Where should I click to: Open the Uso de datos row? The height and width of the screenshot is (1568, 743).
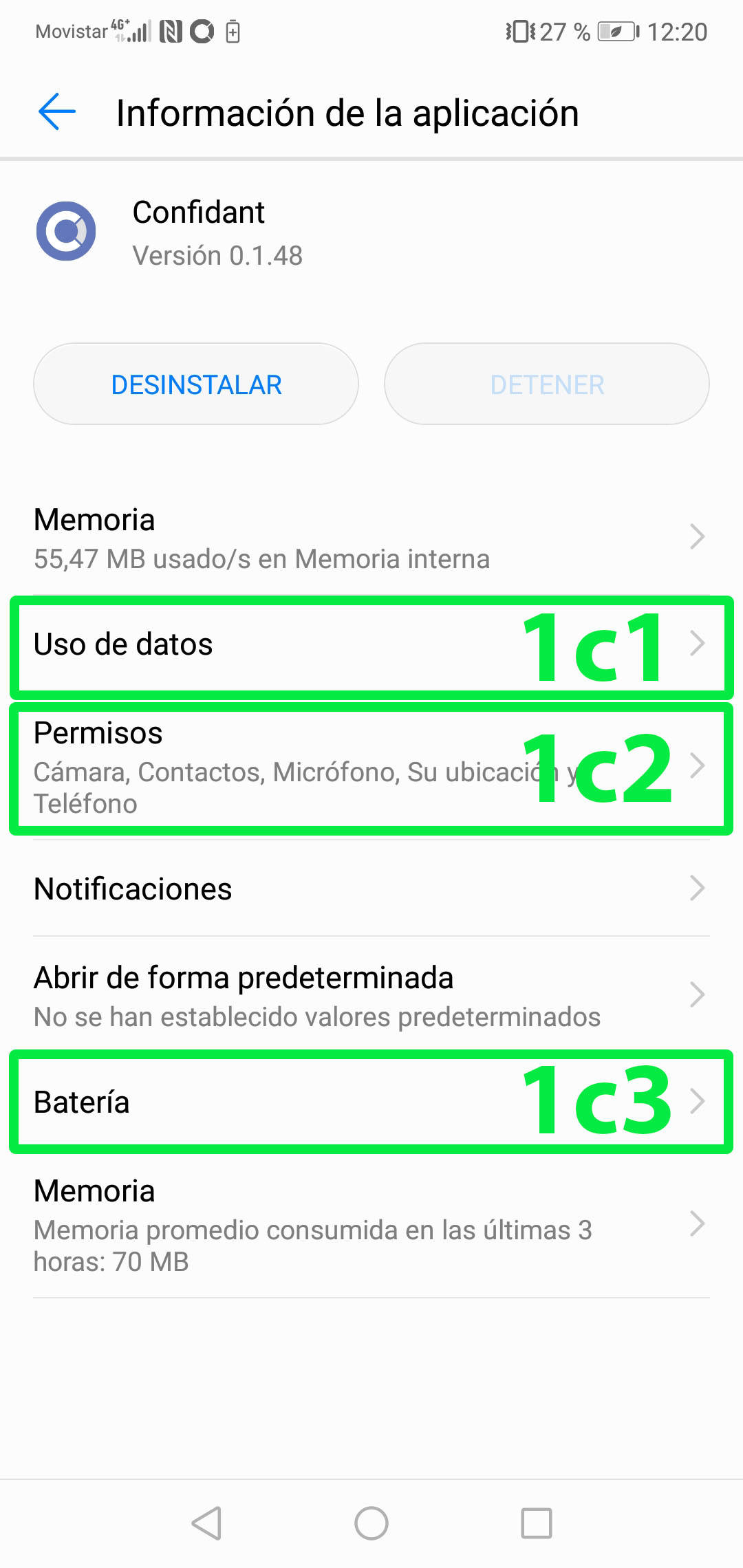point(371,645)
